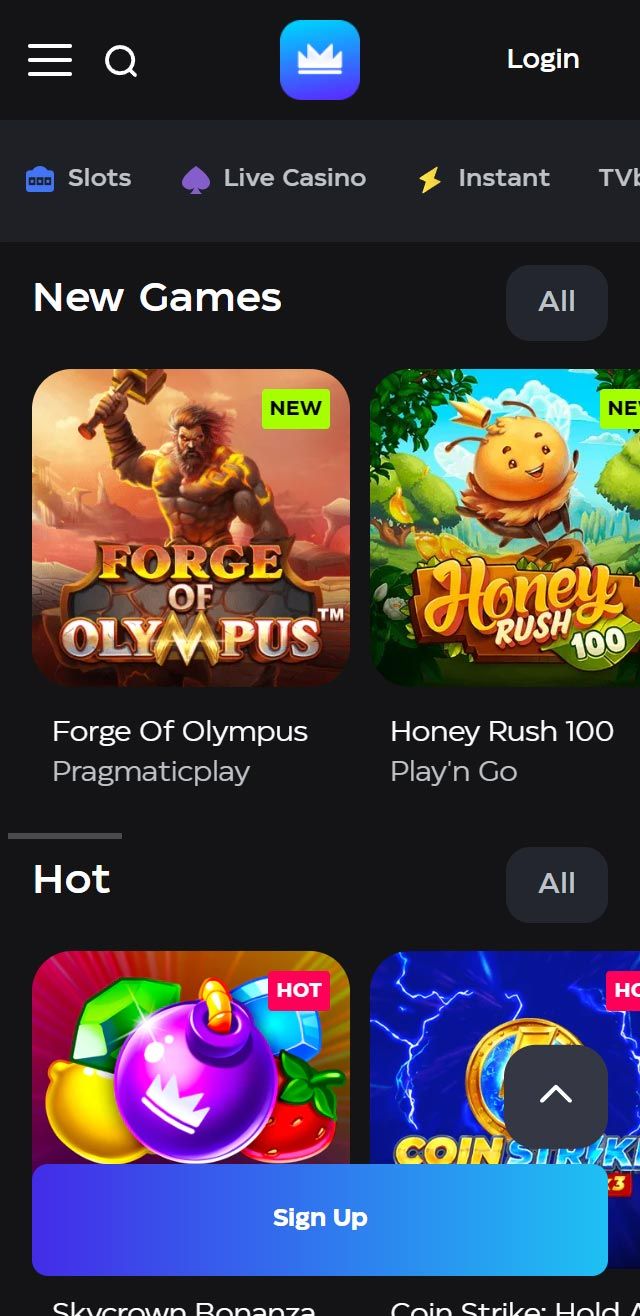This screenshot has height=1316, width=640.
Task: Open the Honey Rush 100 game
Action: pos(505,527)
